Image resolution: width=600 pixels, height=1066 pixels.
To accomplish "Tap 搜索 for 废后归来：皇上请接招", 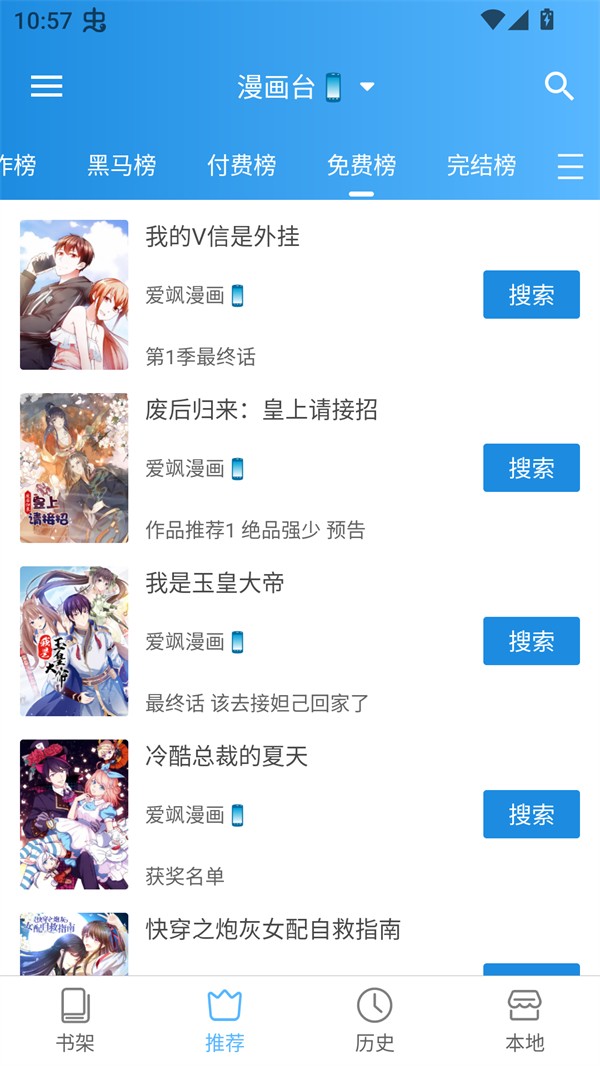I will [x=531, y=468].
